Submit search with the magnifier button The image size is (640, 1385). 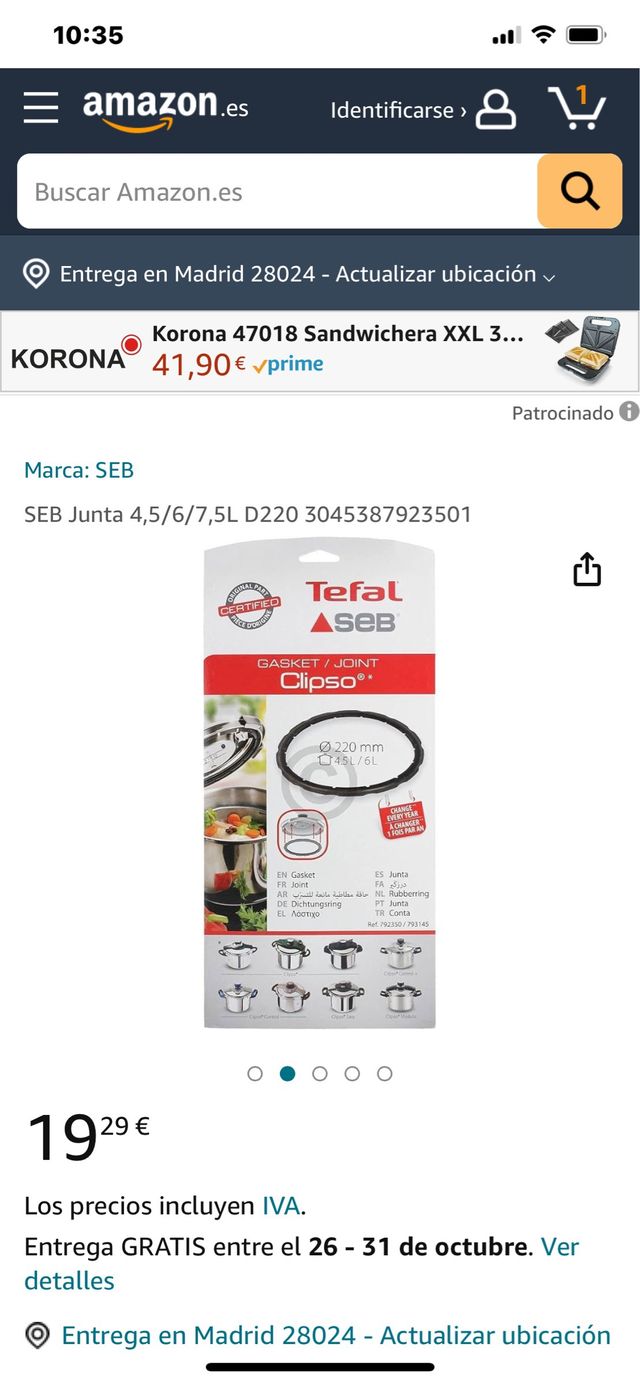[x=579, y=191]
